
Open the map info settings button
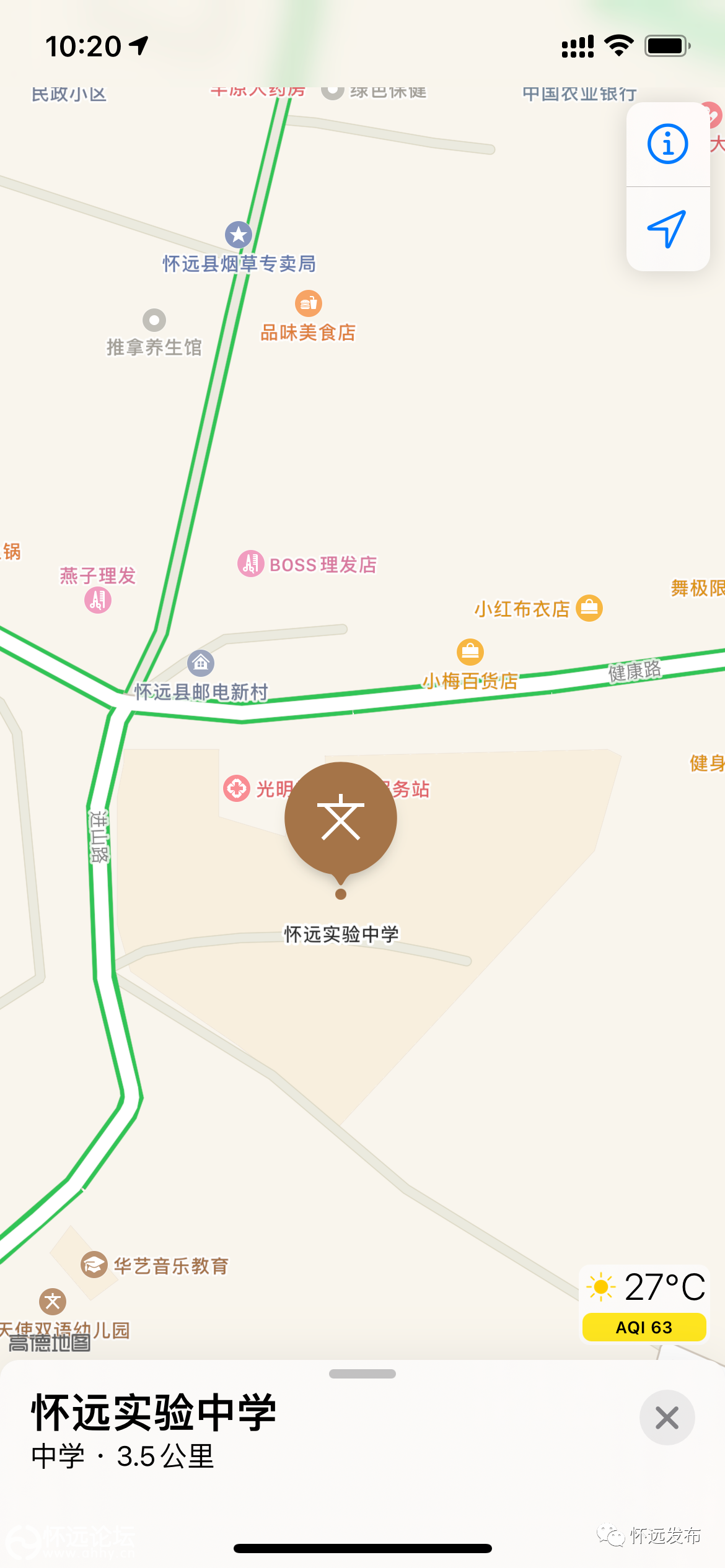(667, 144)
